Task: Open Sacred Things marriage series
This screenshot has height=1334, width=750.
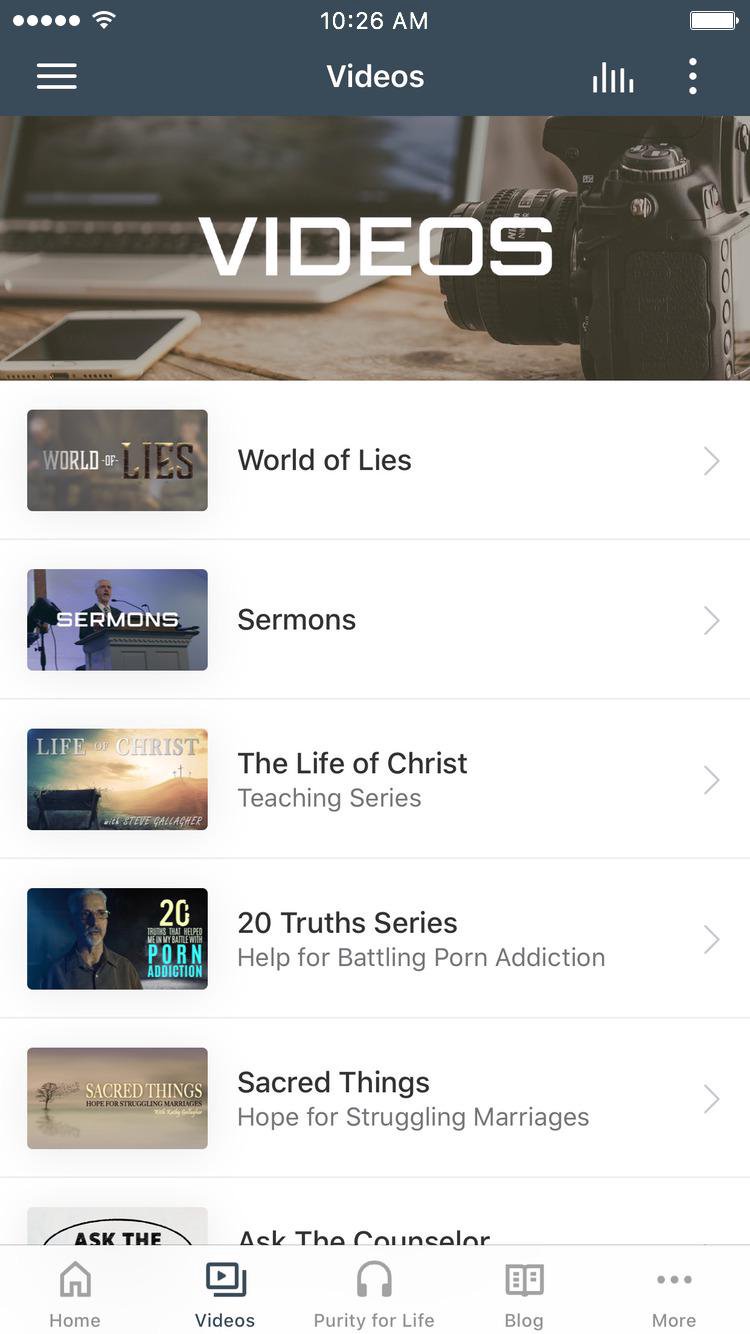Action: tap(711, 1098)
